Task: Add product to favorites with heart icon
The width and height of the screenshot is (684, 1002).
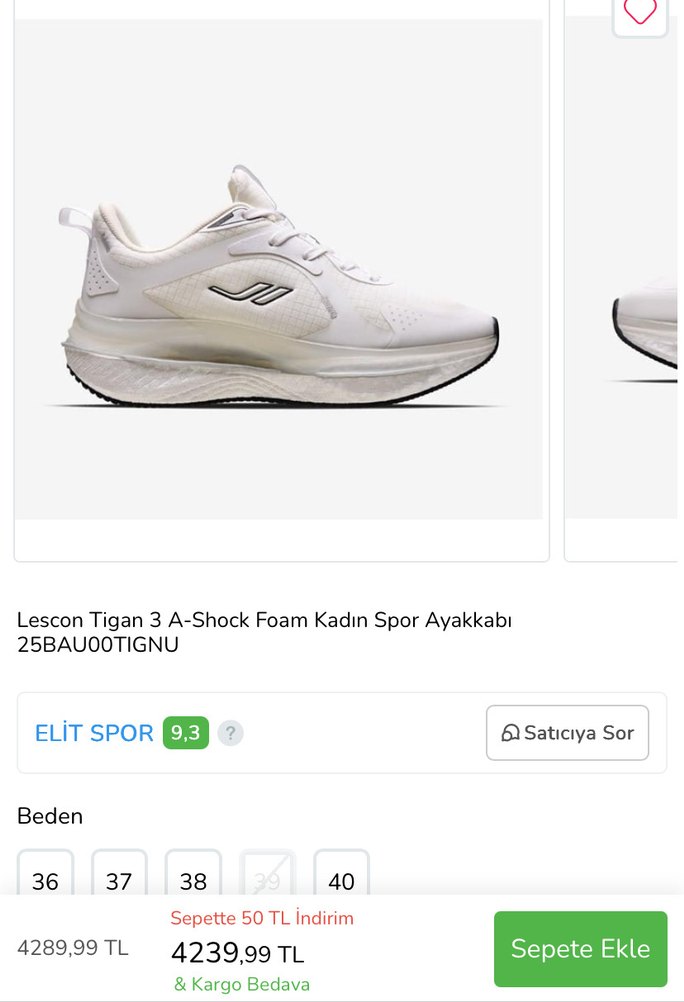Action: (x=640, y=12)
